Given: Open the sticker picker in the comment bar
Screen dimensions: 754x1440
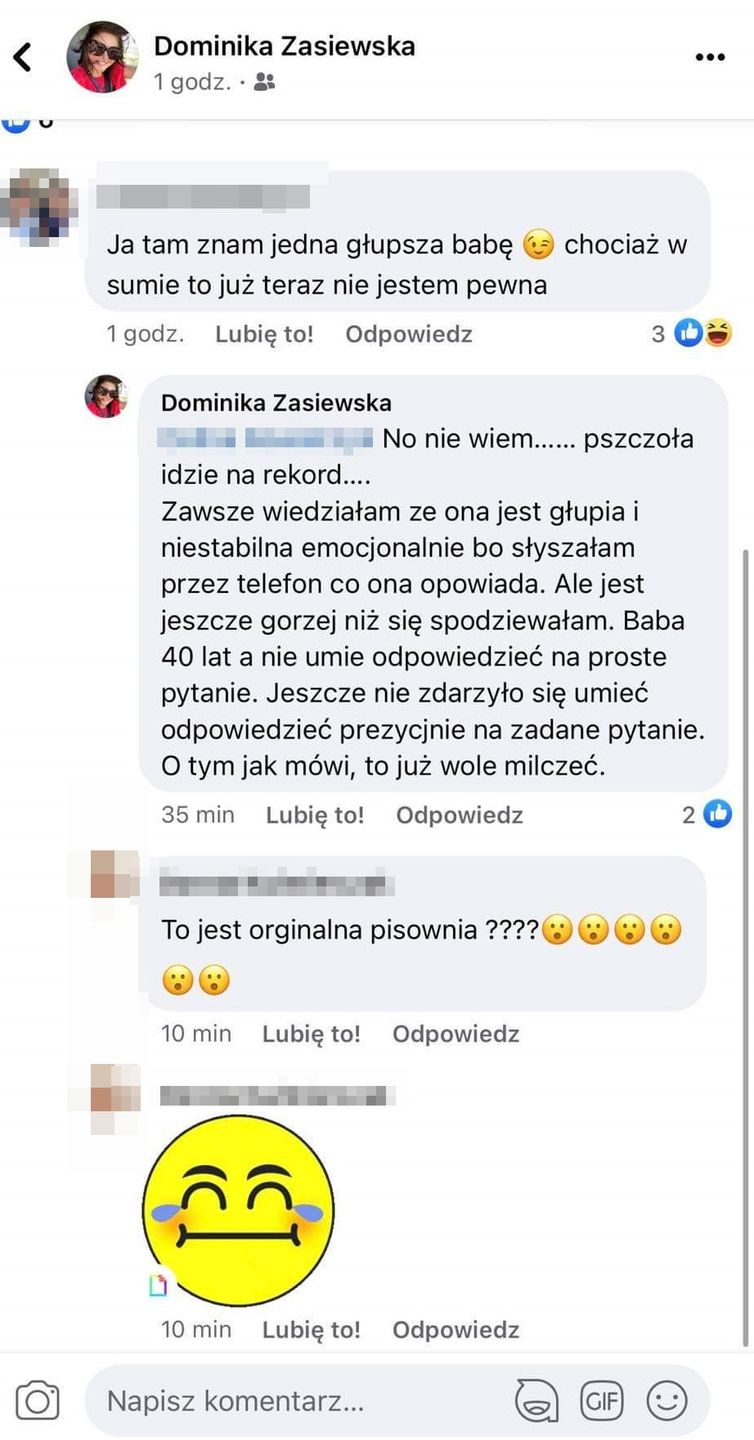Looking at the screenshot, I should pyautogui.click(x=537, y=1401).
